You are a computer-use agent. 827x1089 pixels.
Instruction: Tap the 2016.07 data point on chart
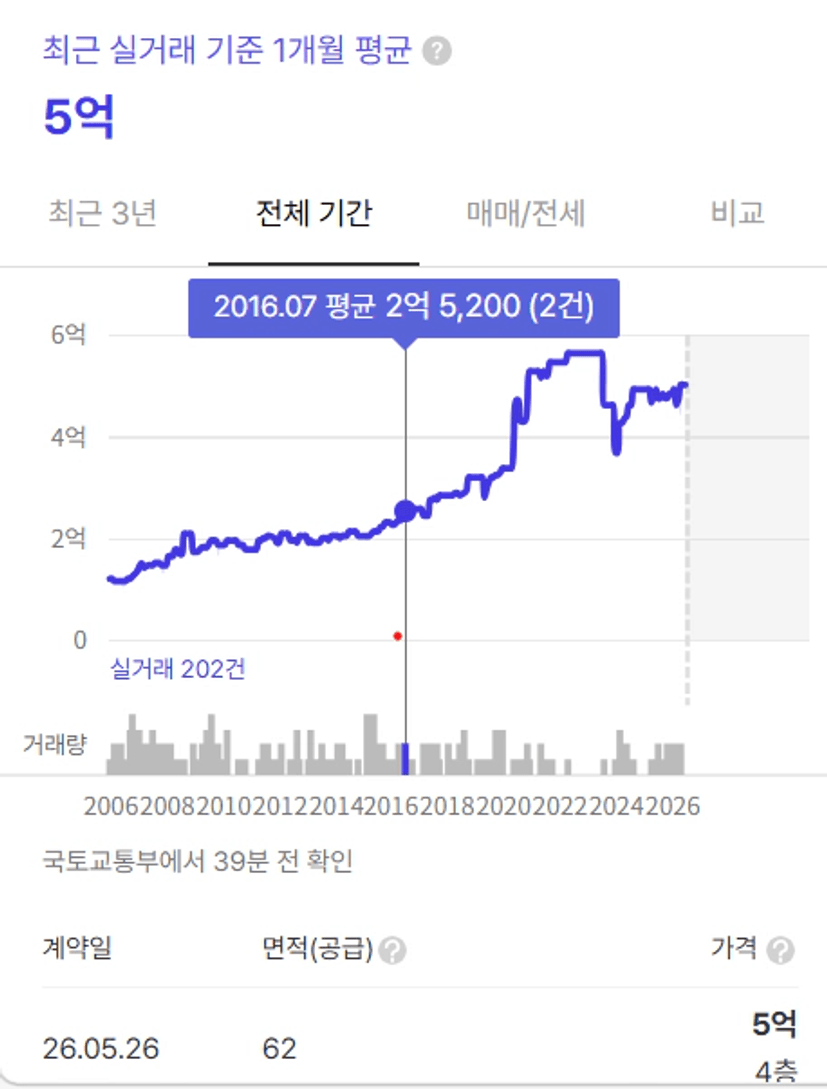click(406, 511)
